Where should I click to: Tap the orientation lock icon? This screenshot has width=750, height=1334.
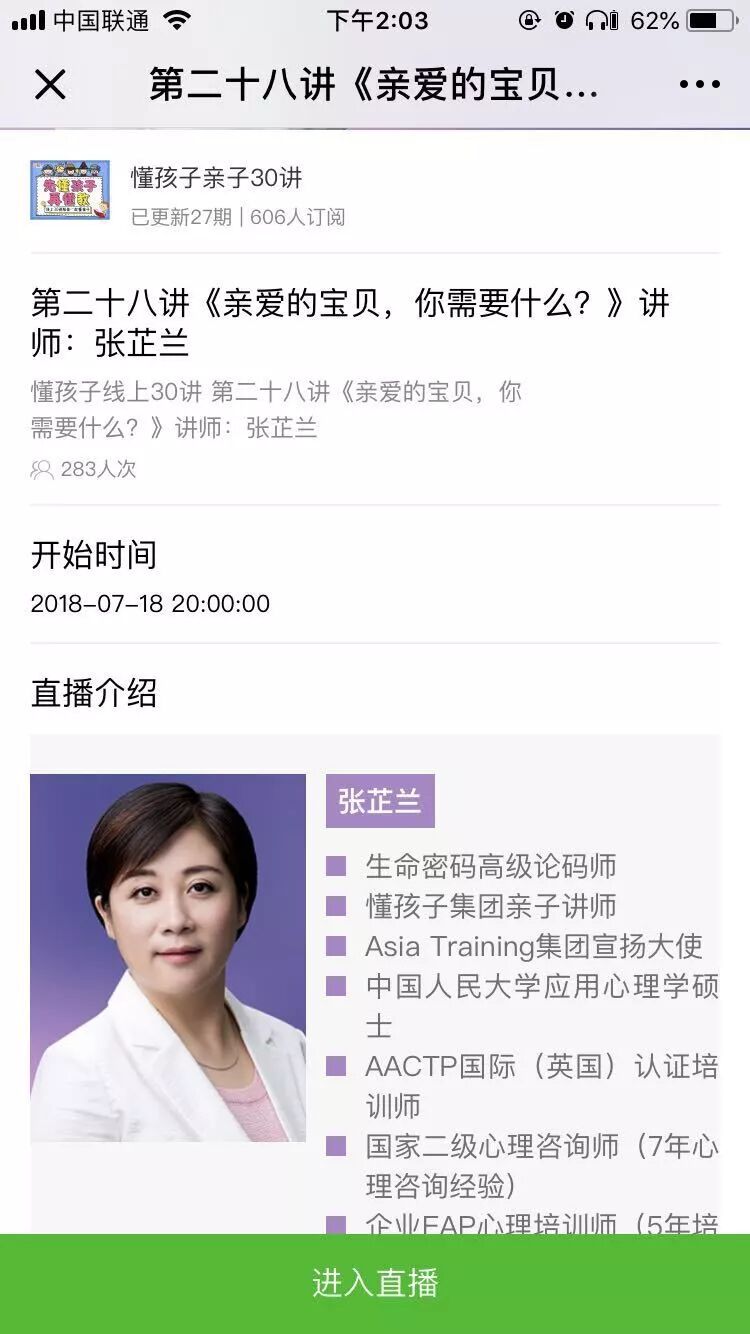pyautogui.click(x=528, y=20)
